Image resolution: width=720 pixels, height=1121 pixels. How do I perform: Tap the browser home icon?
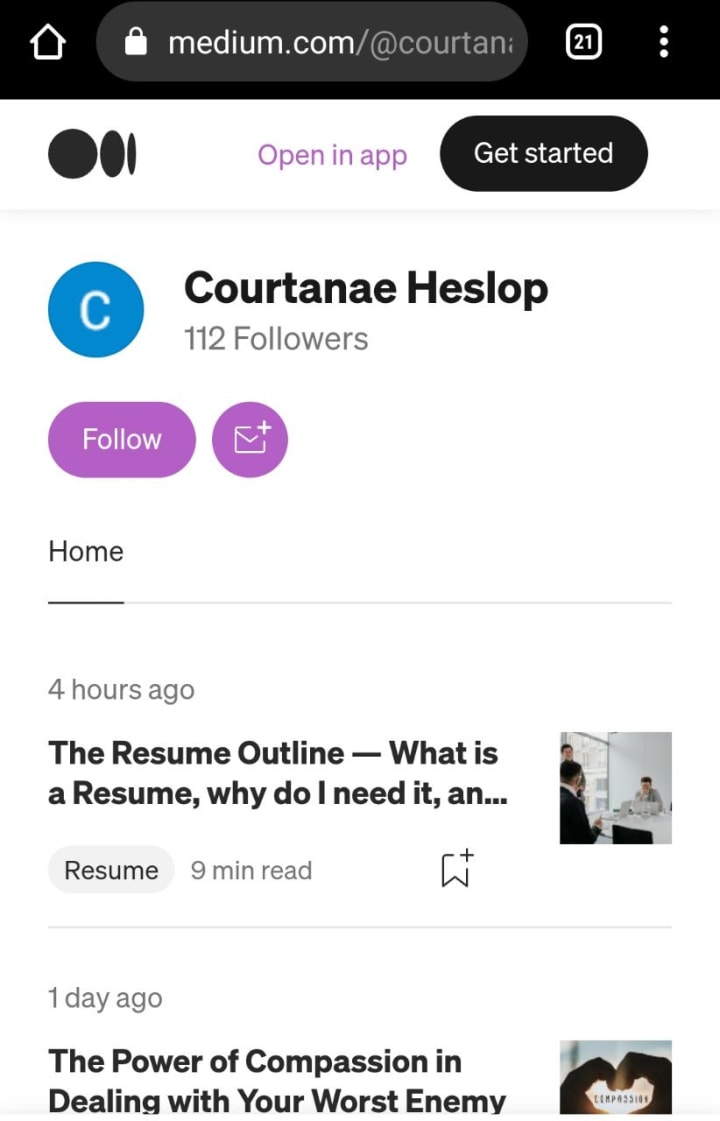tap(48, 43)
